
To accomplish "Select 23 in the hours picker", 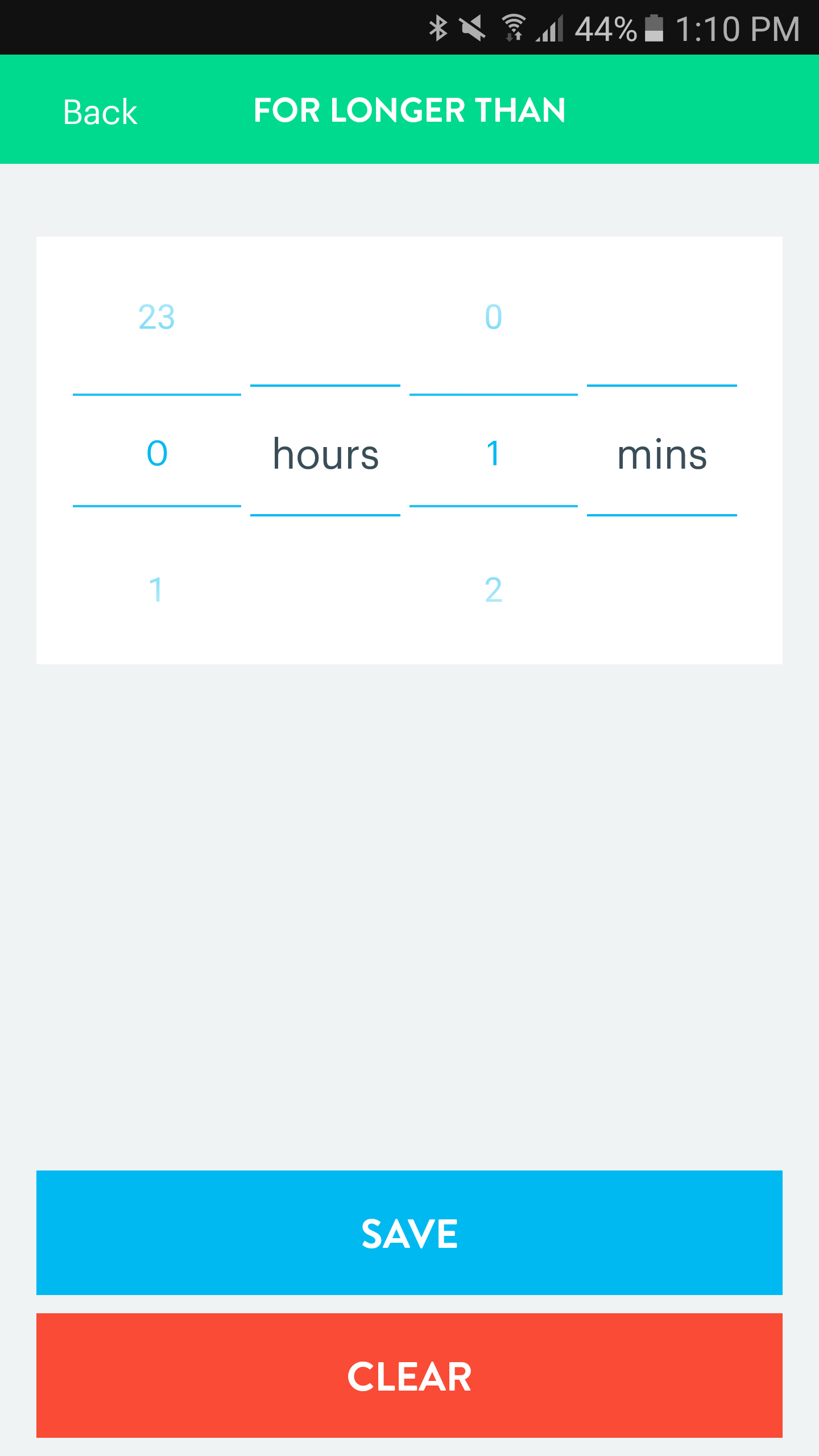I will click(157, 317).
